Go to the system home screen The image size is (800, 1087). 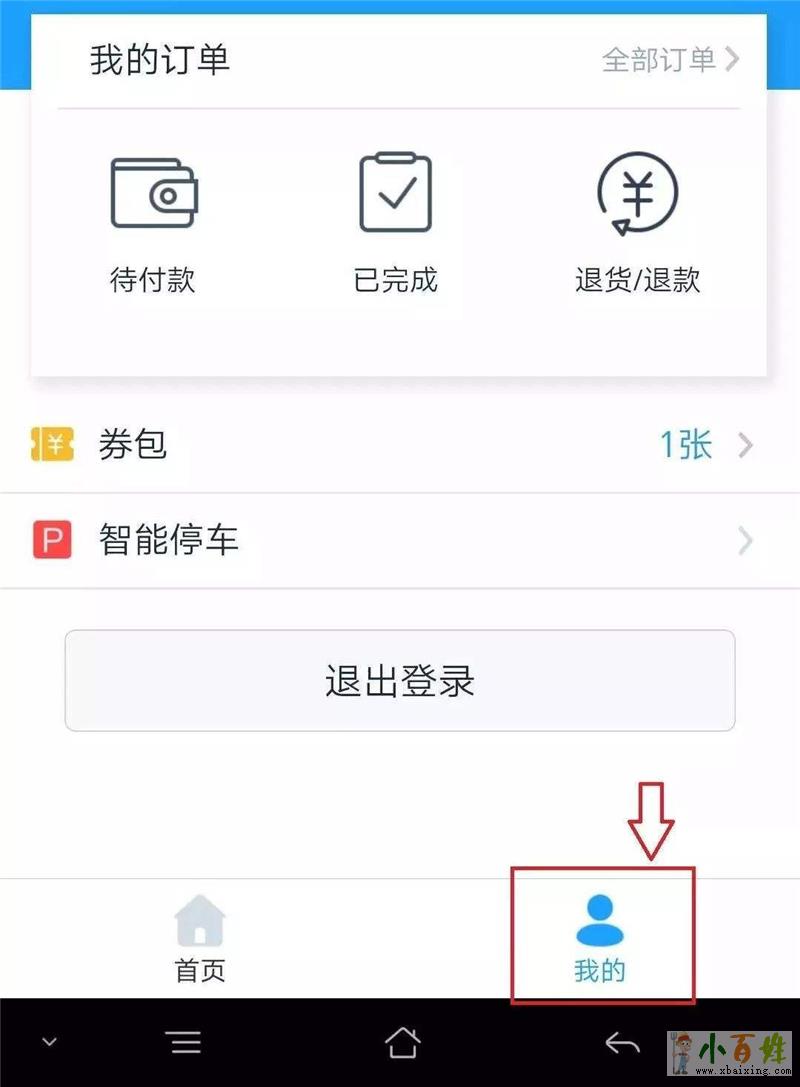point(402,1043)
